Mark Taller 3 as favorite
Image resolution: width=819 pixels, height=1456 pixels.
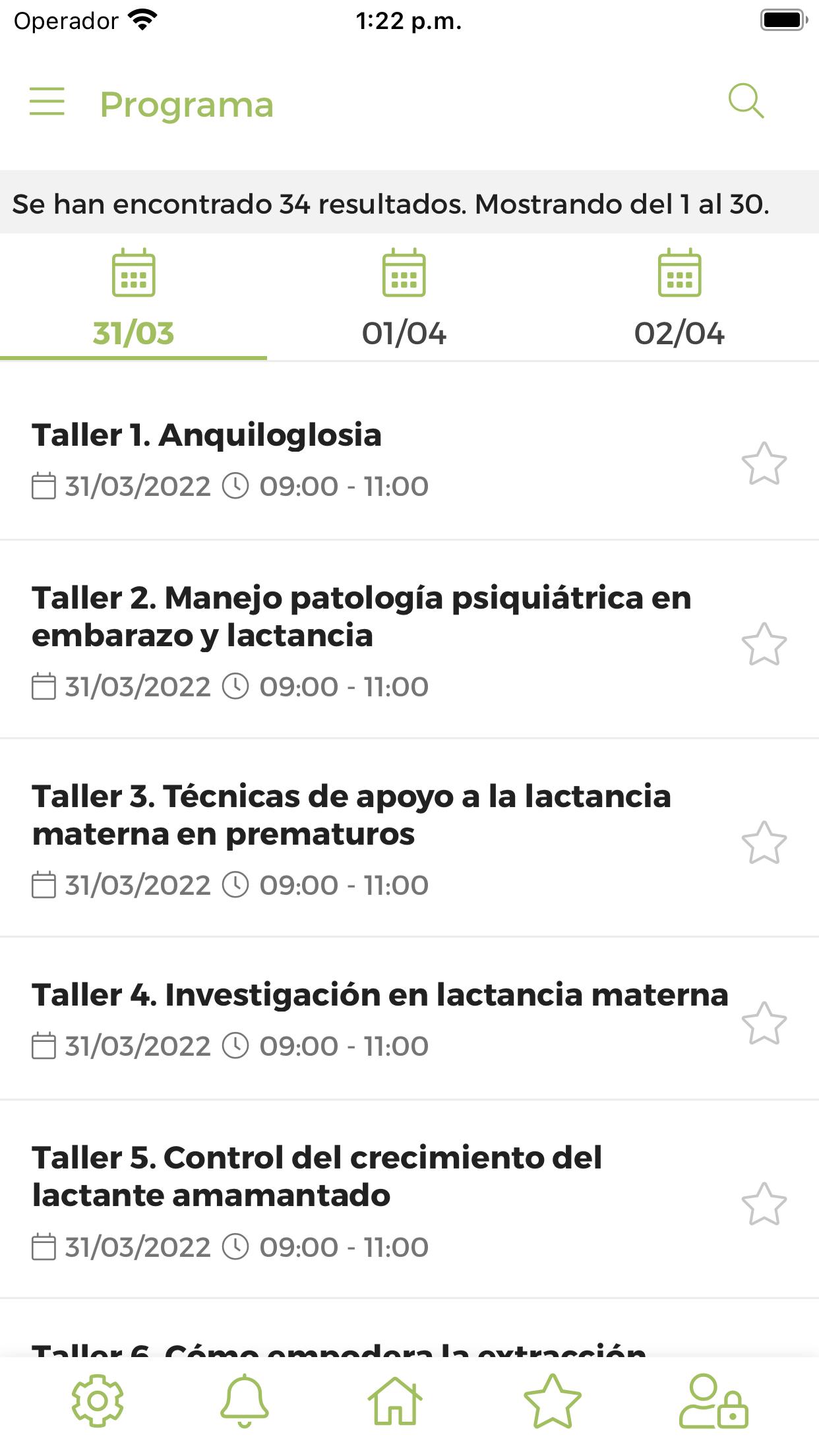point(764,843)
